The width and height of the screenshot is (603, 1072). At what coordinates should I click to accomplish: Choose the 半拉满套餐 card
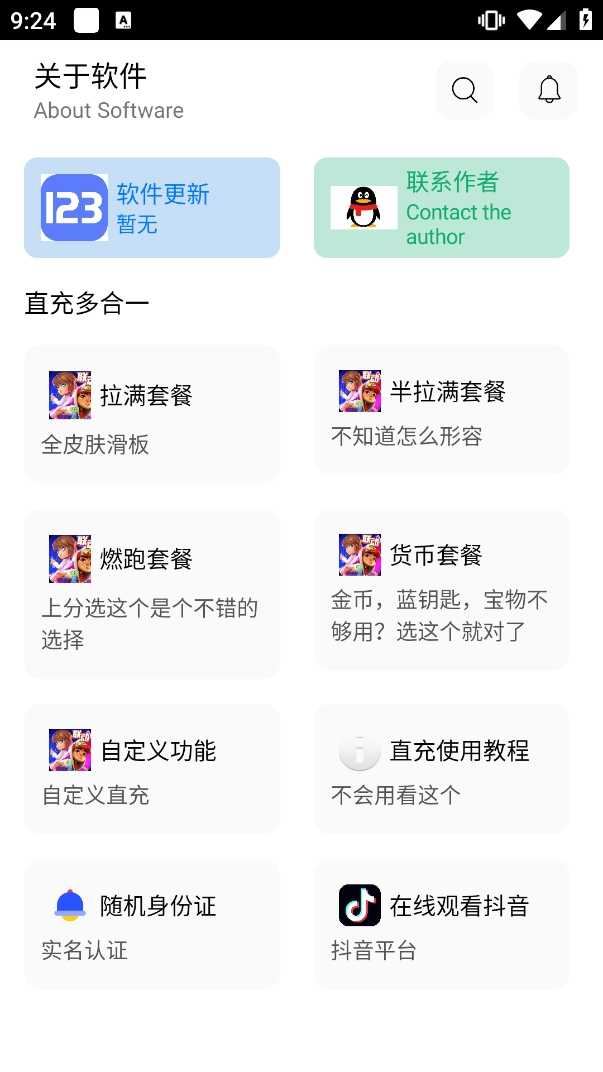tap(441, 410)
